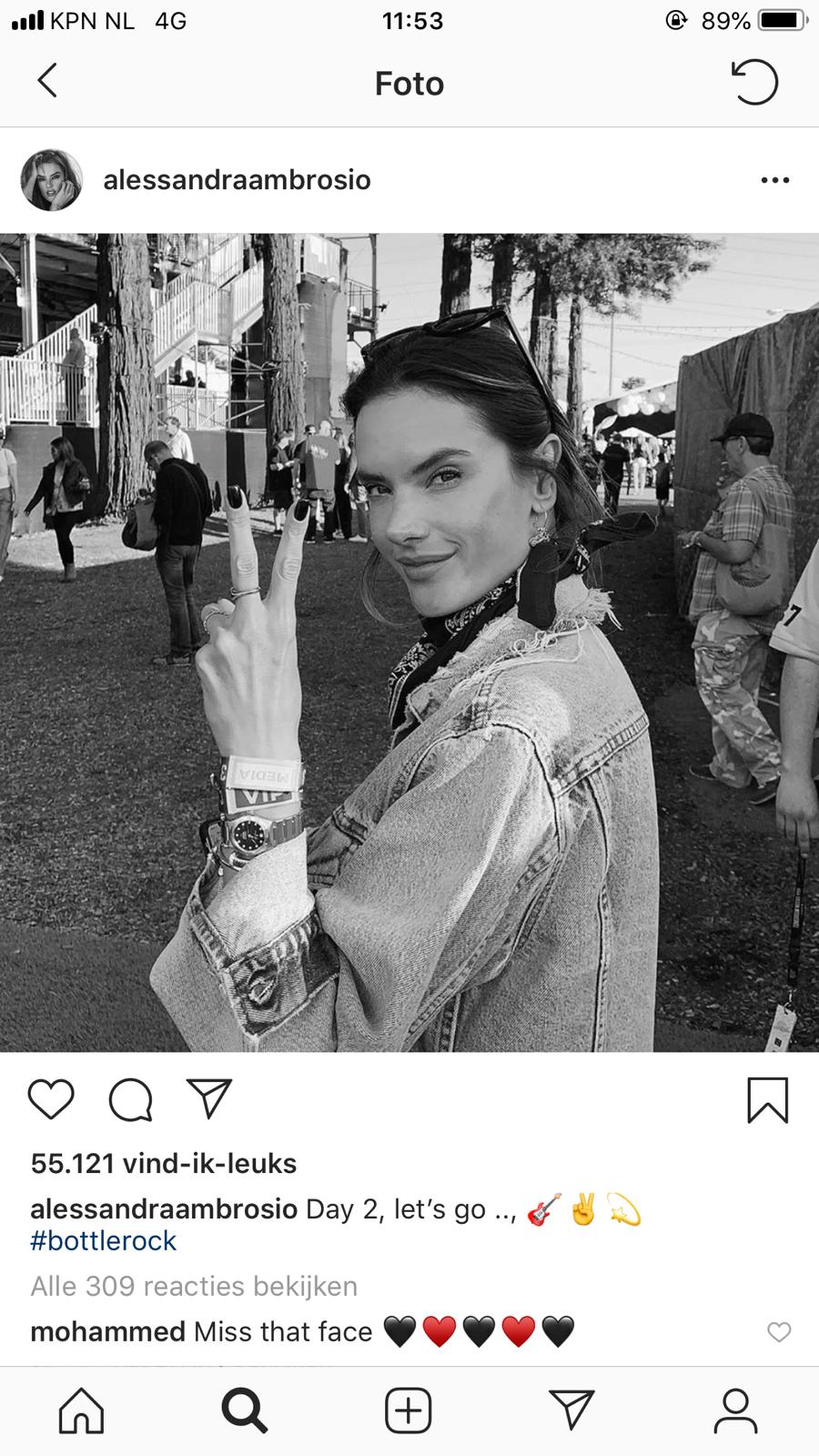Viewport: 819px width, 1456px height.
Task: Bookmark this post
Action: click(x=767, y=1100)
